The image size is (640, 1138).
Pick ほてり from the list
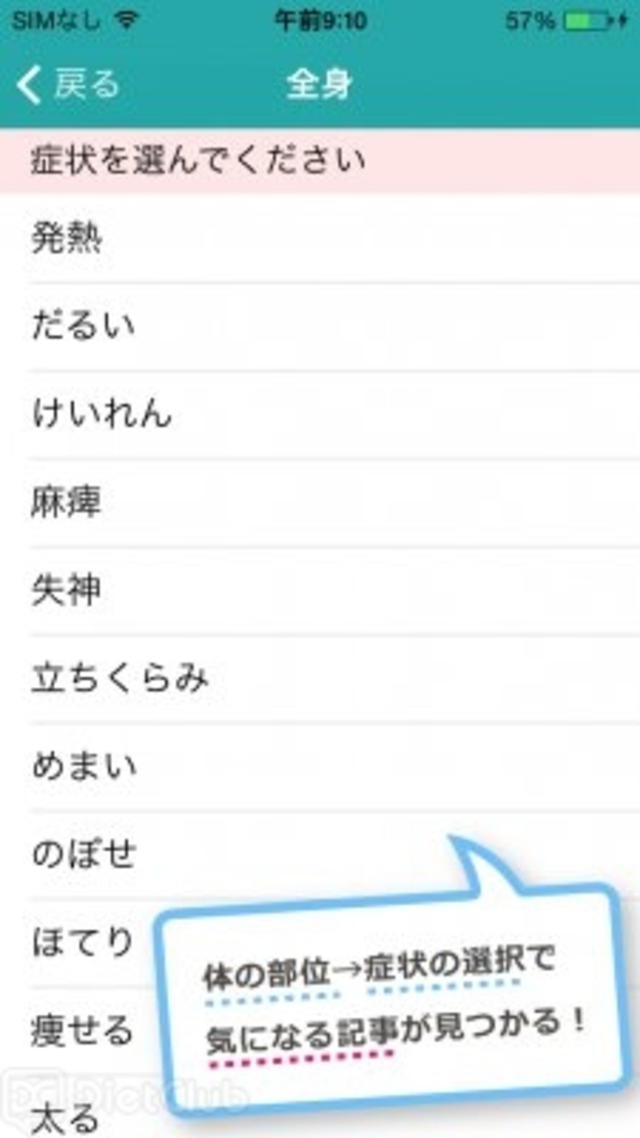(x=82, y=942)
